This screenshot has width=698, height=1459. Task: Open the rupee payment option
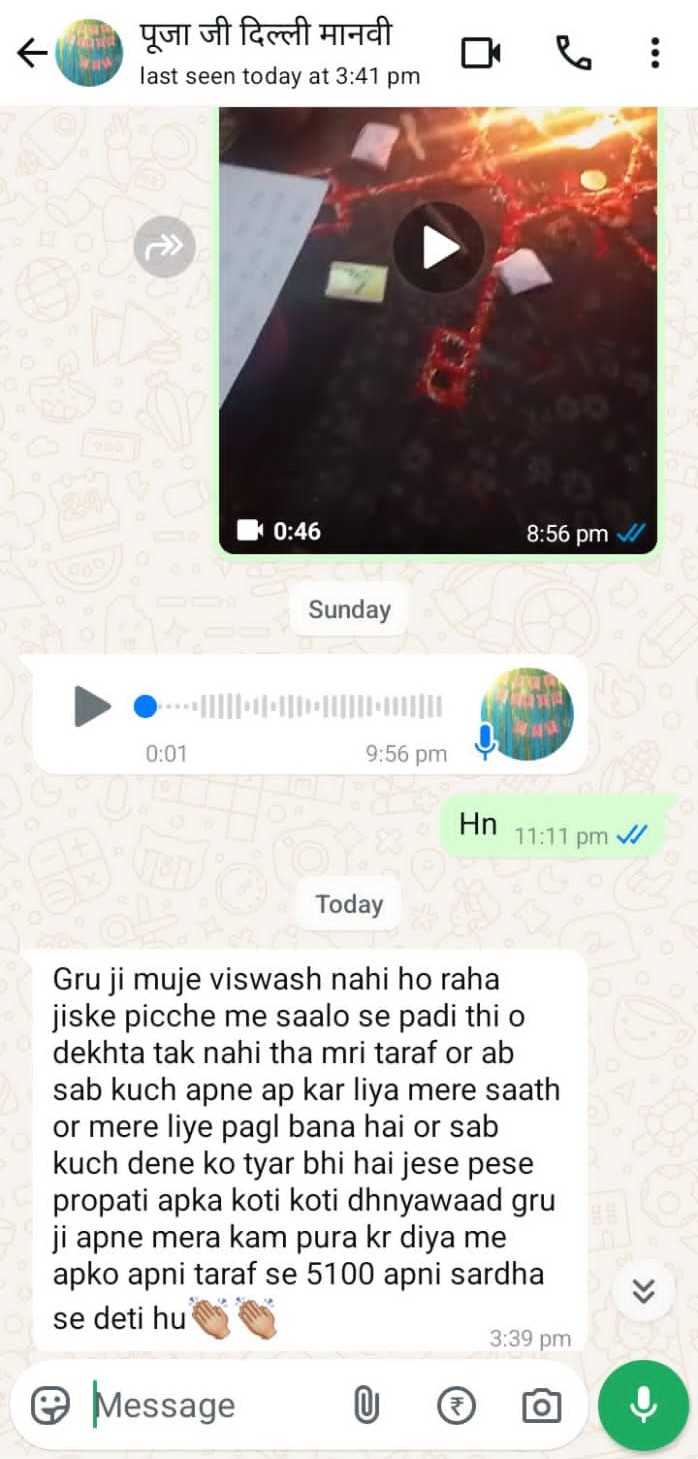click(456, 1406)
